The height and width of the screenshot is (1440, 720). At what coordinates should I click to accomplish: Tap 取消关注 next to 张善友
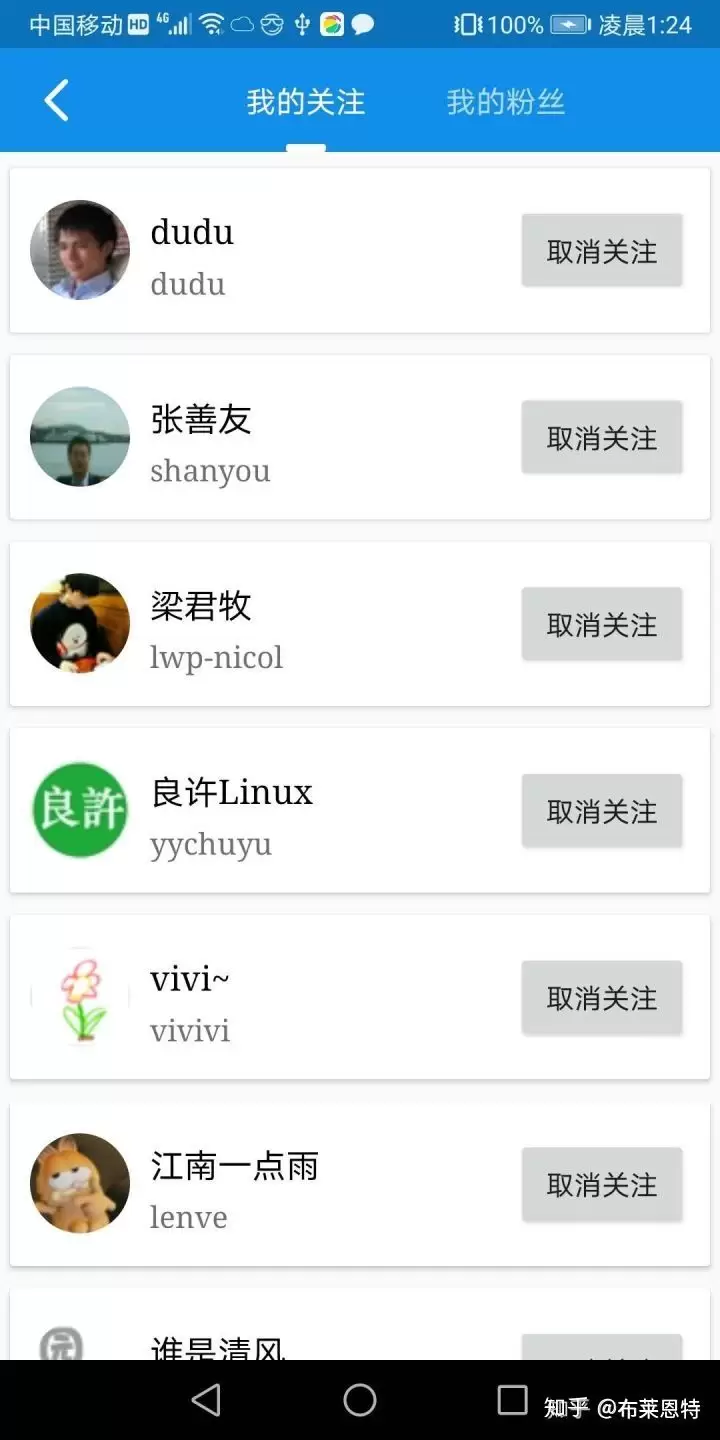pyautogui.click(x=601, y=437)
